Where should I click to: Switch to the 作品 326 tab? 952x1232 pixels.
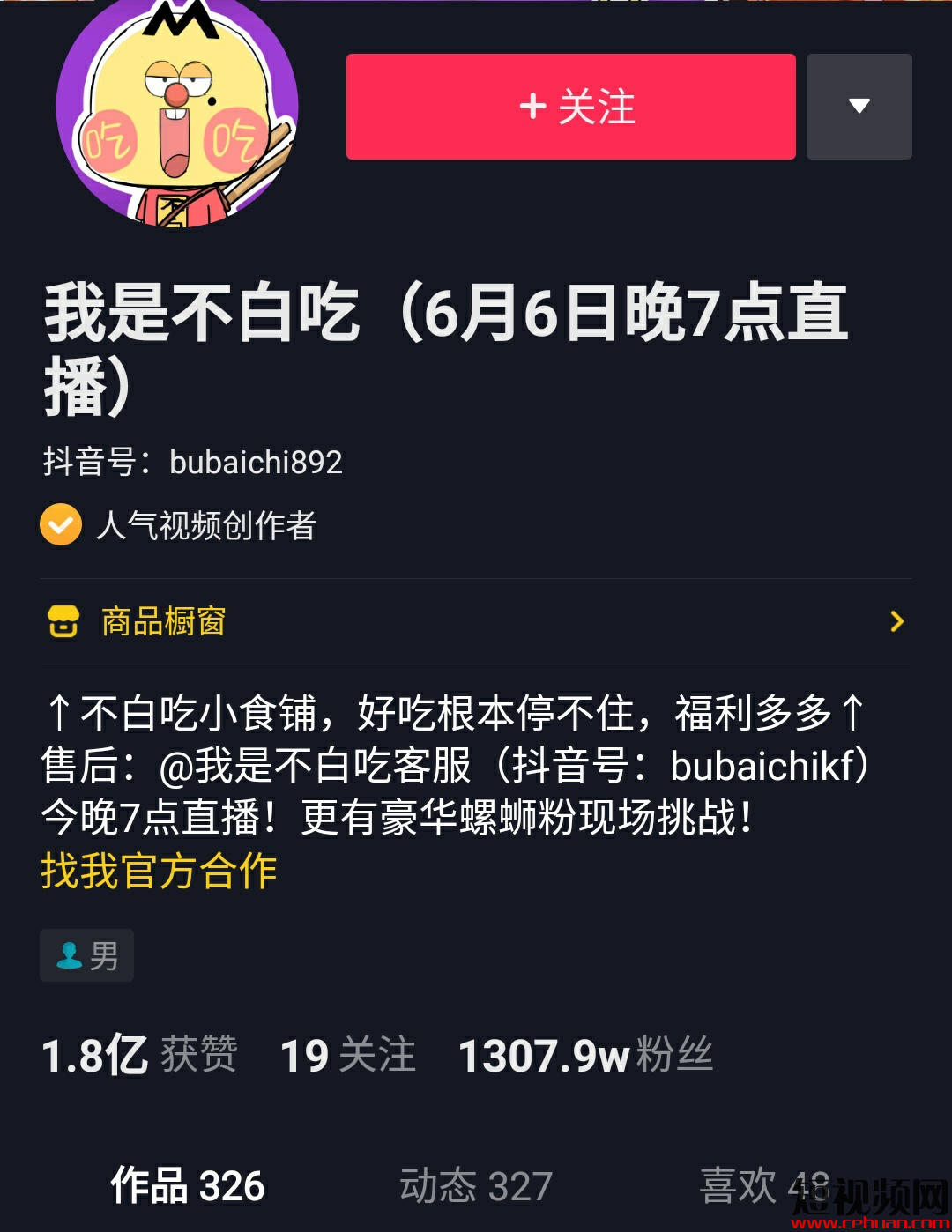coord(187,1185)
